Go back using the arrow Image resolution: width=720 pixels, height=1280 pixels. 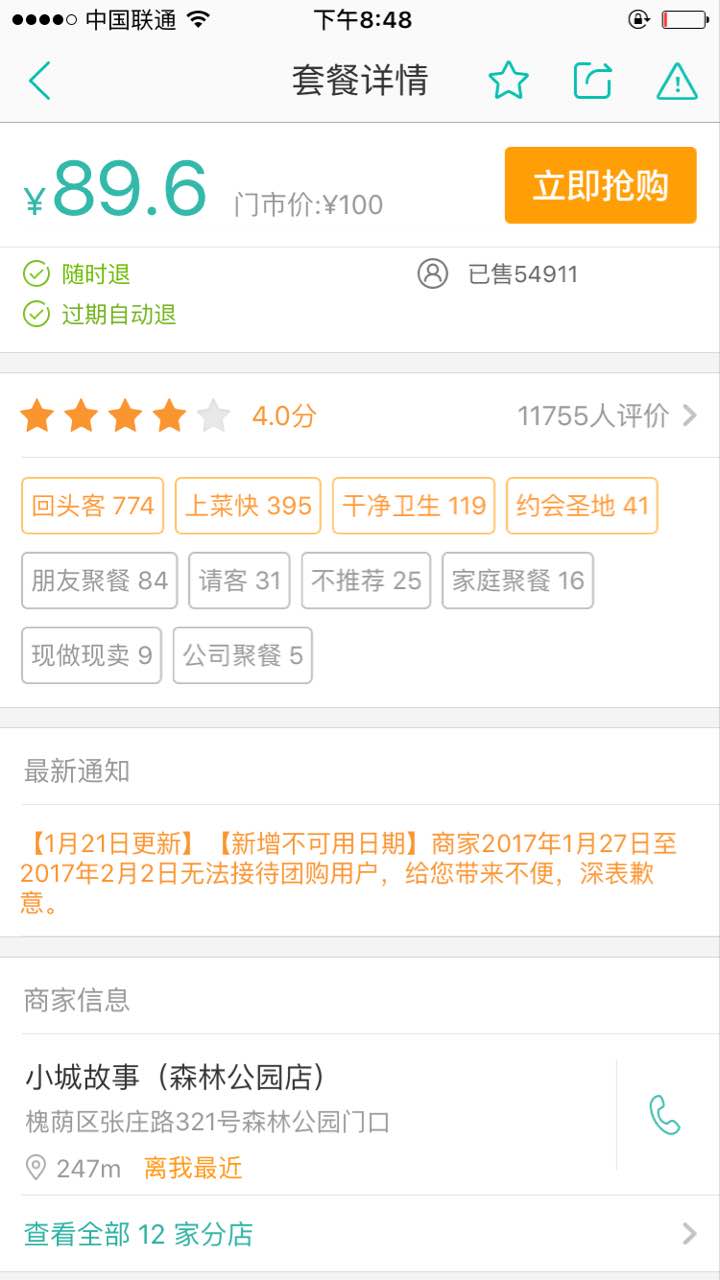(40, 81)
